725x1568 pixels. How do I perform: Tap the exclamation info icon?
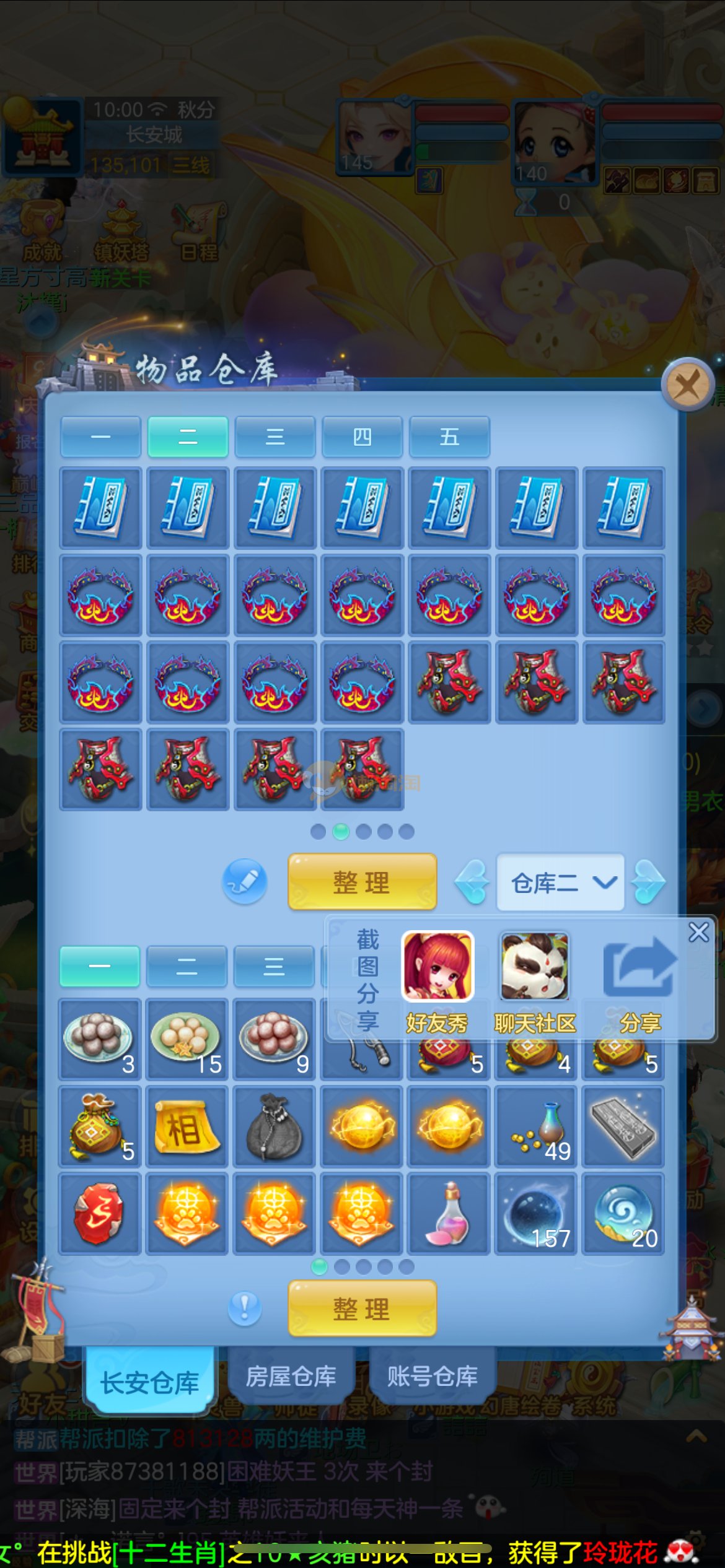[244, 1309]
